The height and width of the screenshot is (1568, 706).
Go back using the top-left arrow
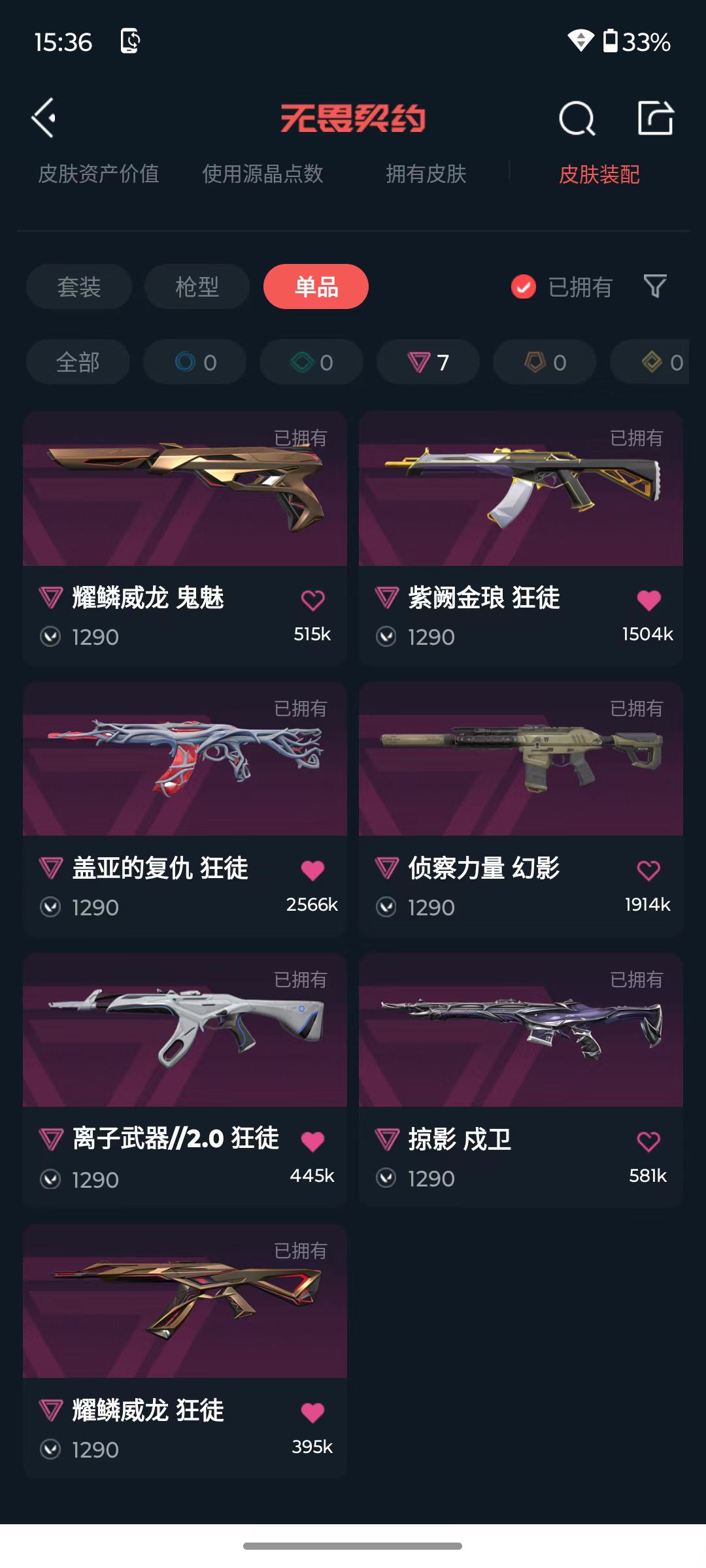tap(44, 118)
